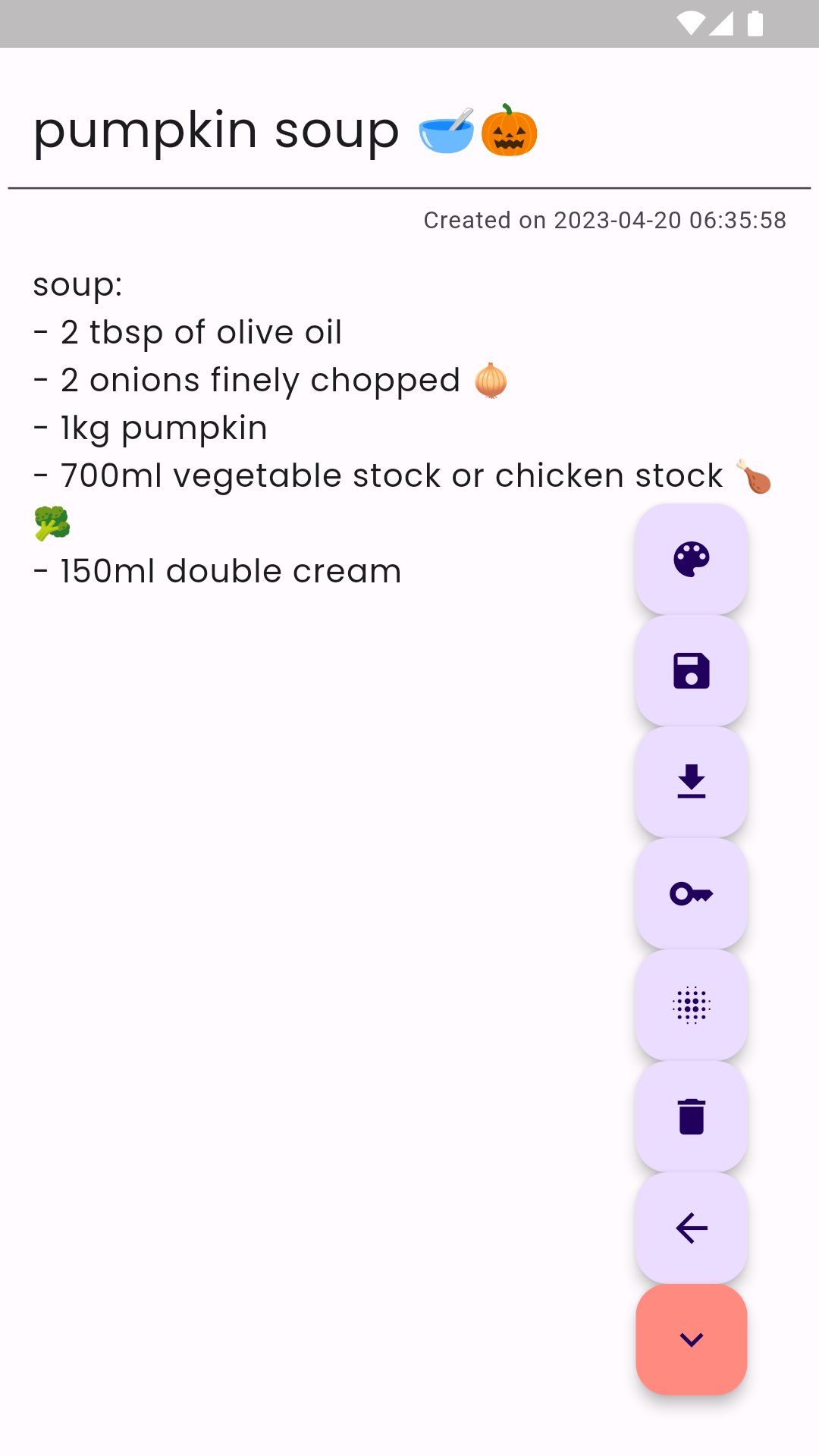
Task: Delete this note with the trash button
Action: [691, 1117]
